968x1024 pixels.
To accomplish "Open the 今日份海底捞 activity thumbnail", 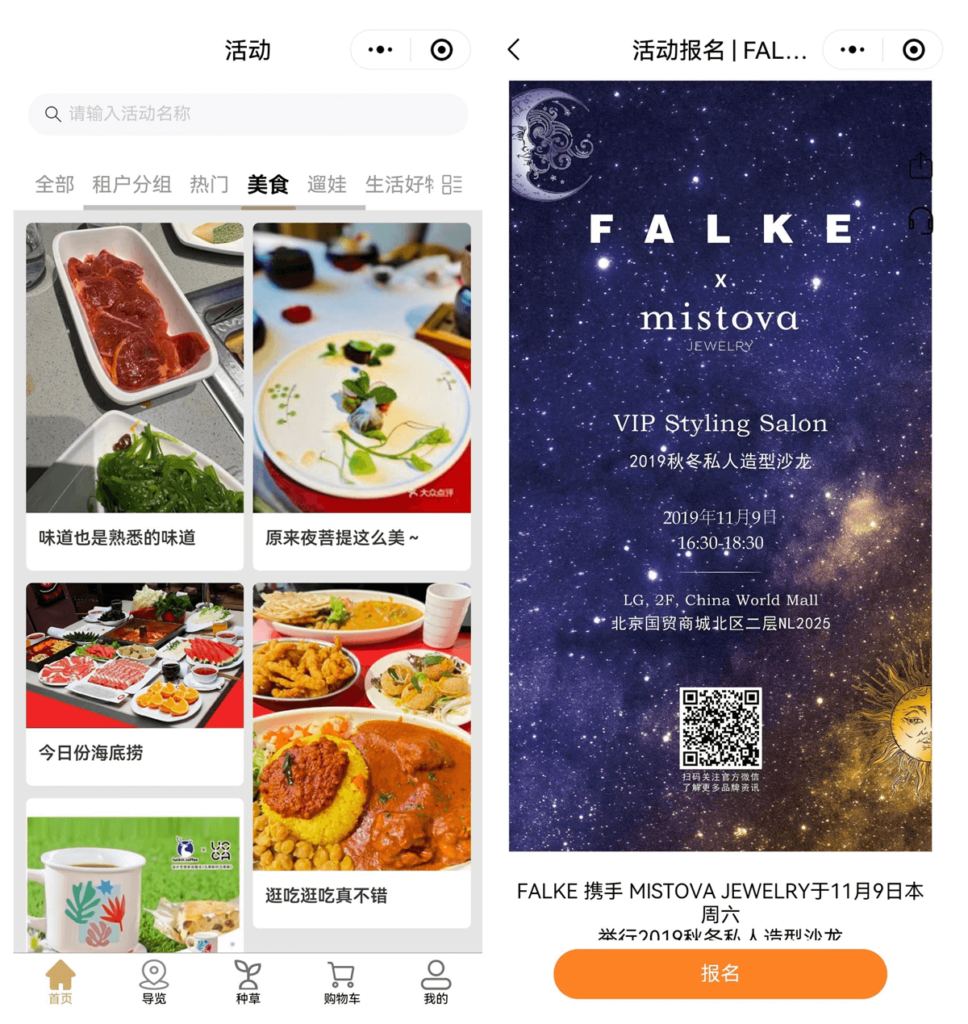I will tap(133, 655).
